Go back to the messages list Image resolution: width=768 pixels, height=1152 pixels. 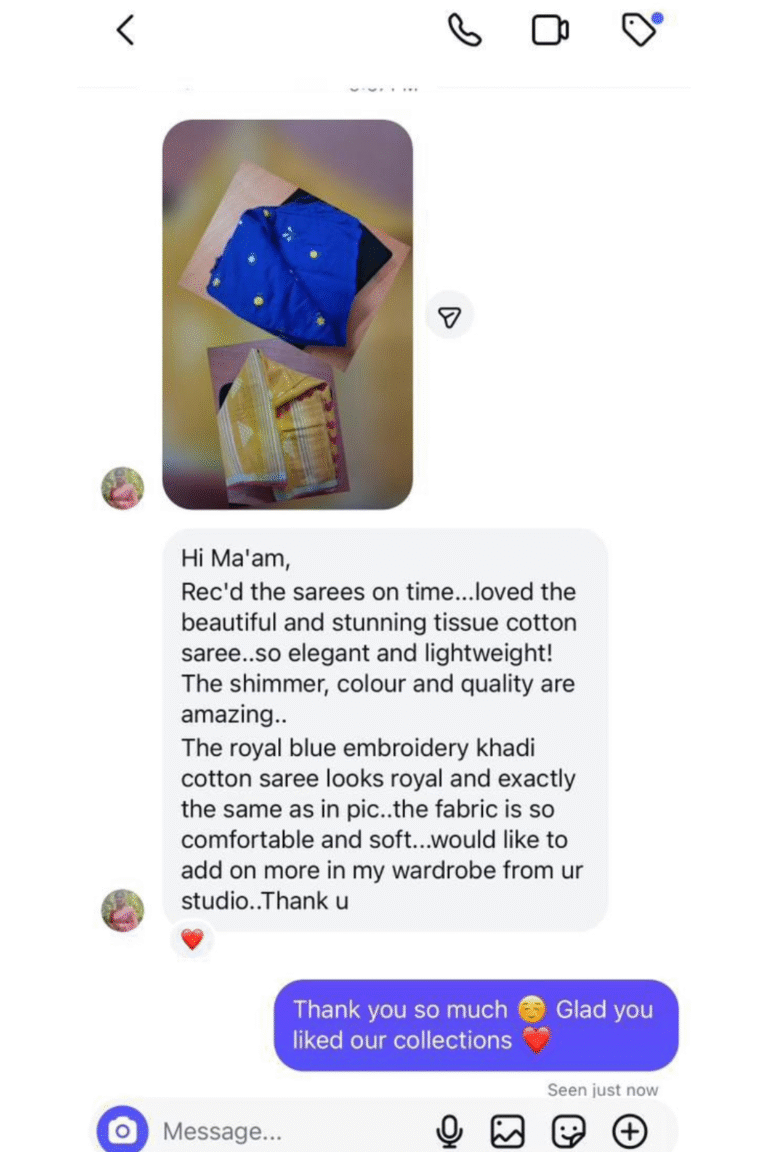pyautogui.click(x=125, y=31)
